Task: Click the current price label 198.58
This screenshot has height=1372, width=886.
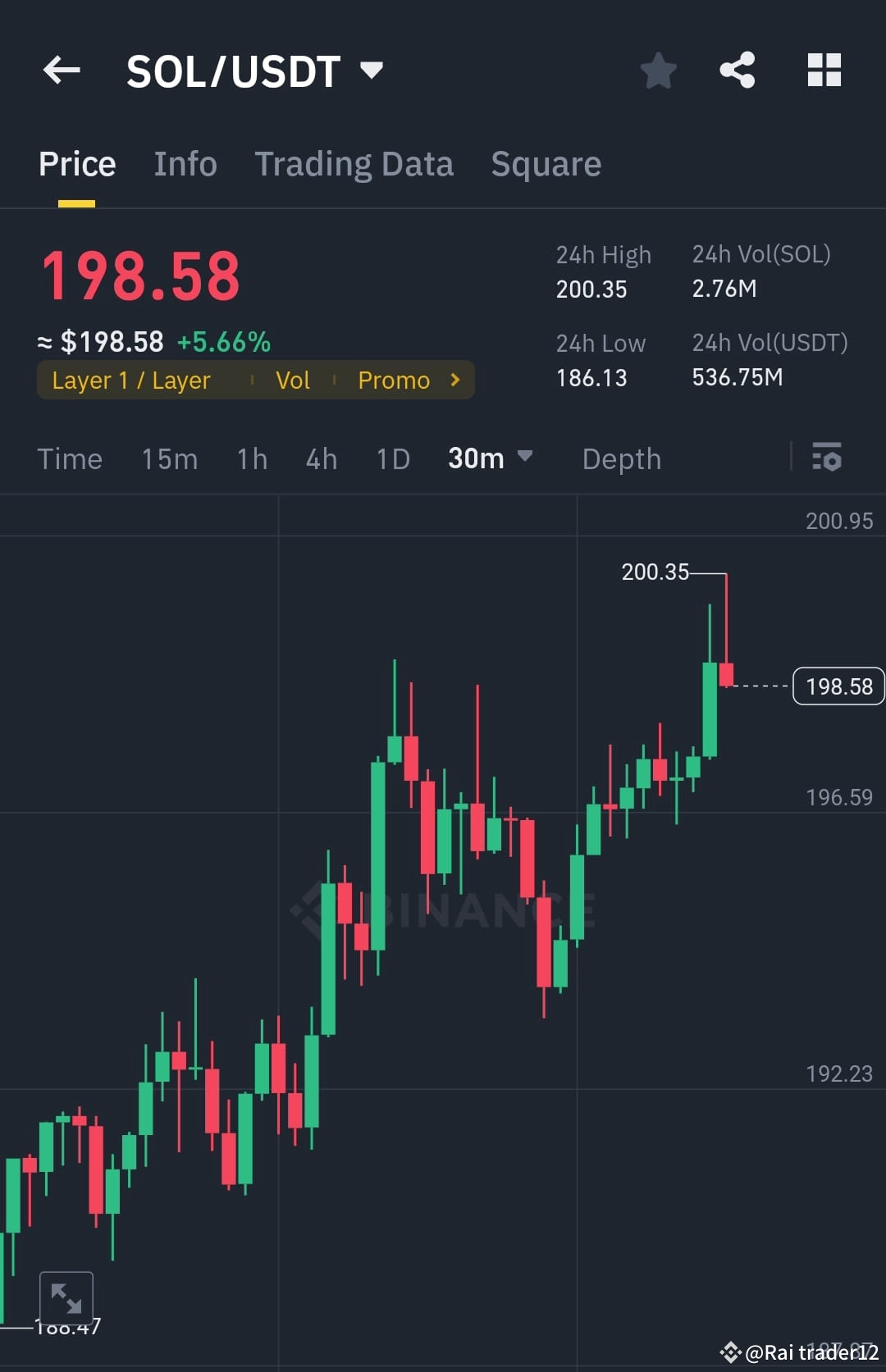Action: (x=838, y=686)
